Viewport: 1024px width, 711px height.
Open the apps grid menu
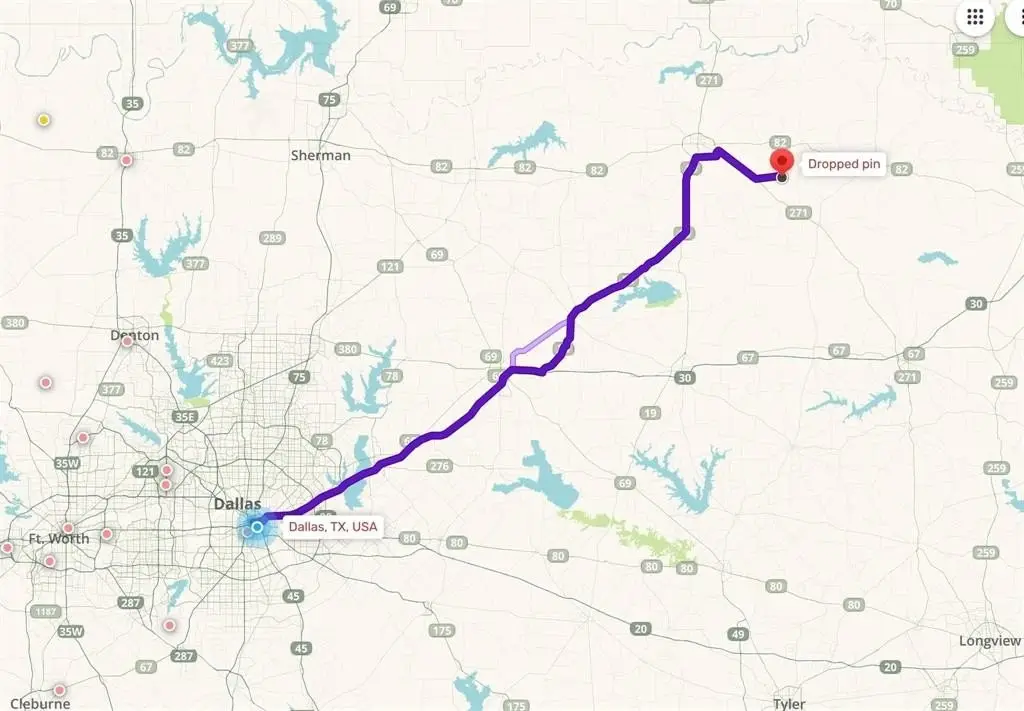pos(974,17)
